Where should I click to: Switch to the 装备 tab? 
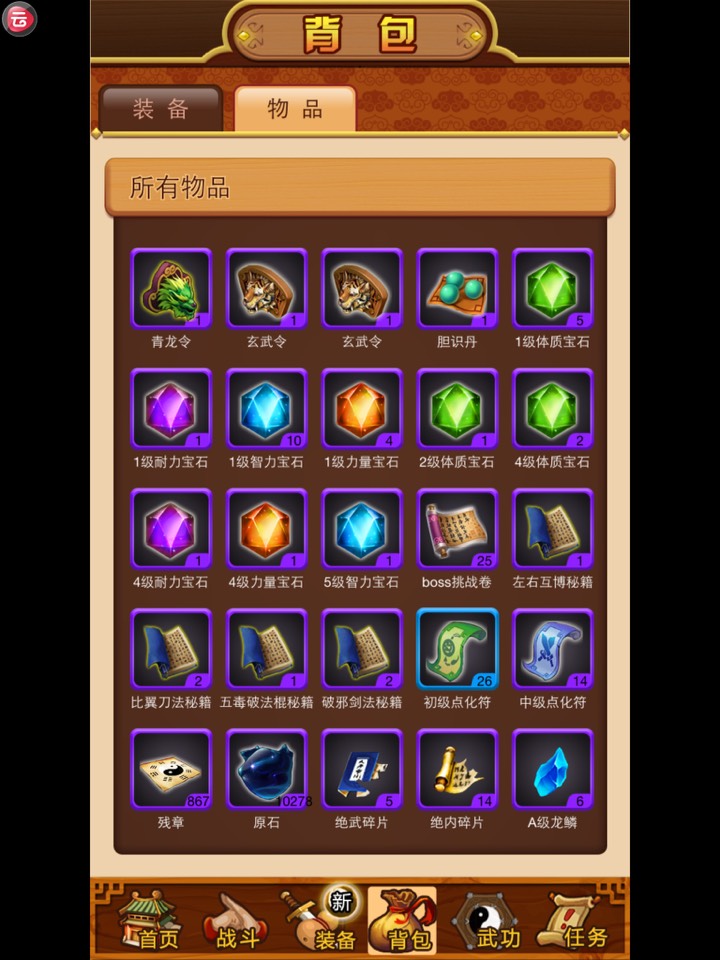[160, 109]
